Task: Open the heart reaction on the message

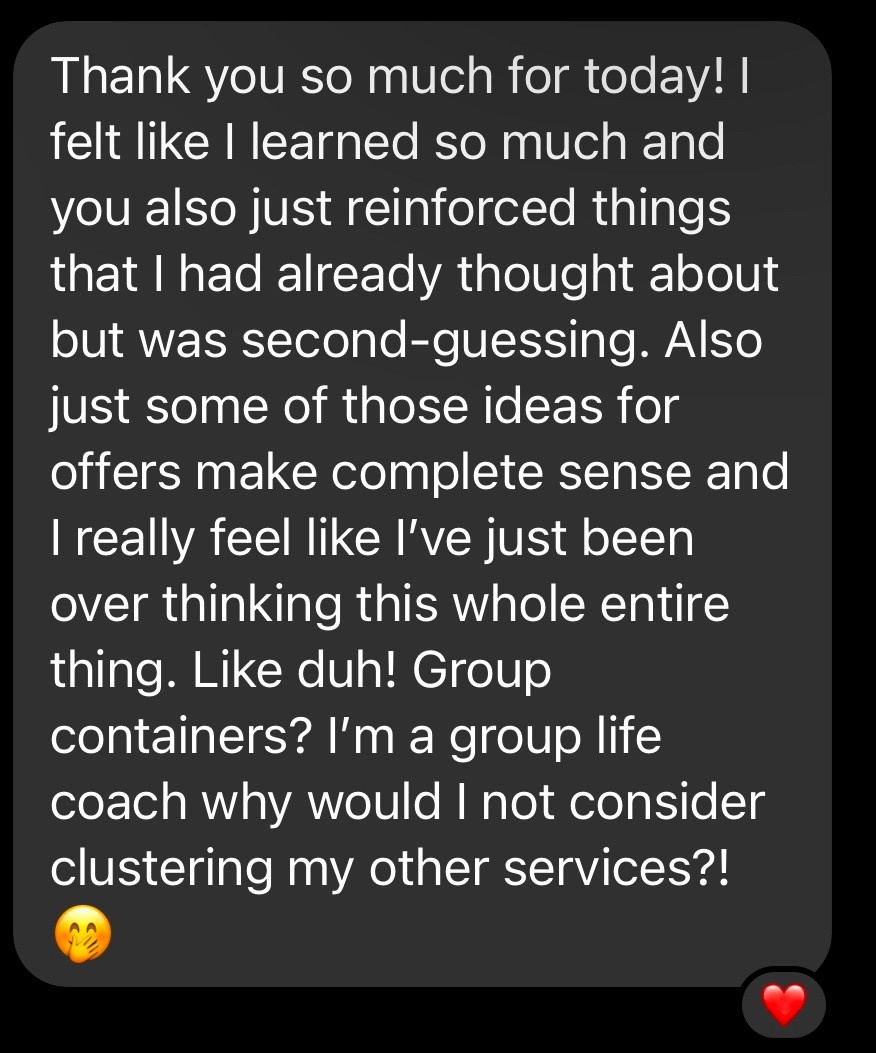Action: click(783, 1005)
